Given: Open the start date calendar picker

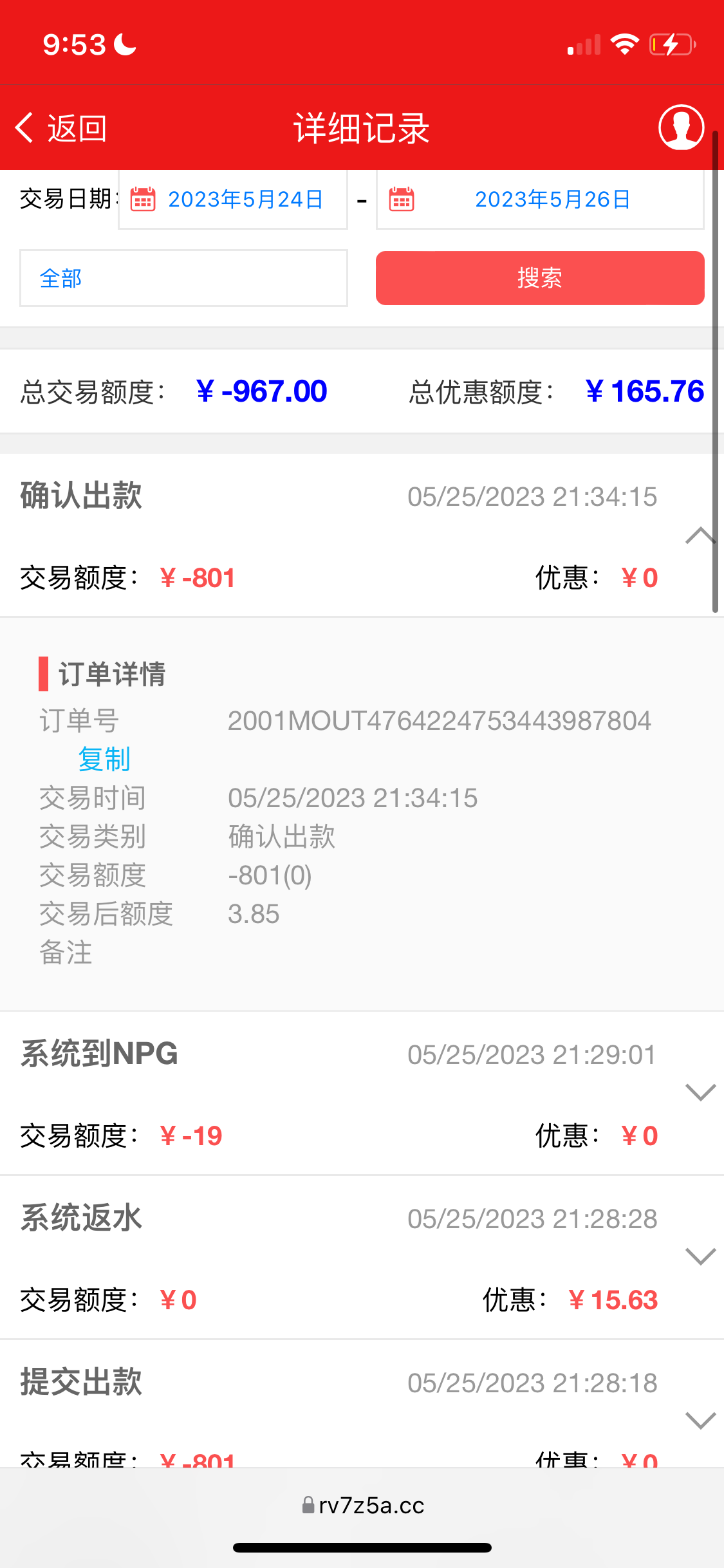Looking at the screenshot, I should [143, 200].
